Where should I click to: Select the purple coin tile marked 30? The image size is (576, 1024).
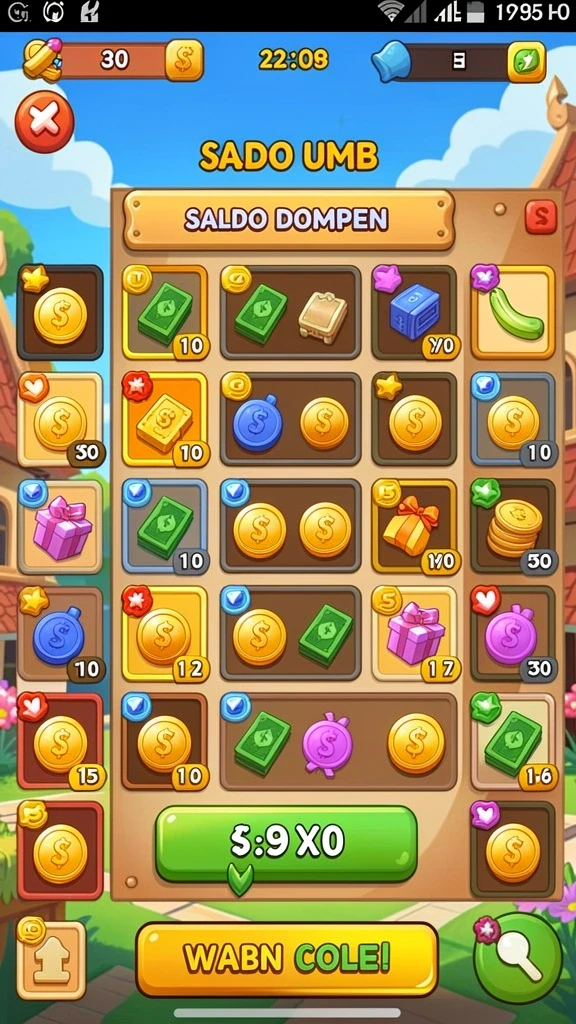tap(513, 633)
